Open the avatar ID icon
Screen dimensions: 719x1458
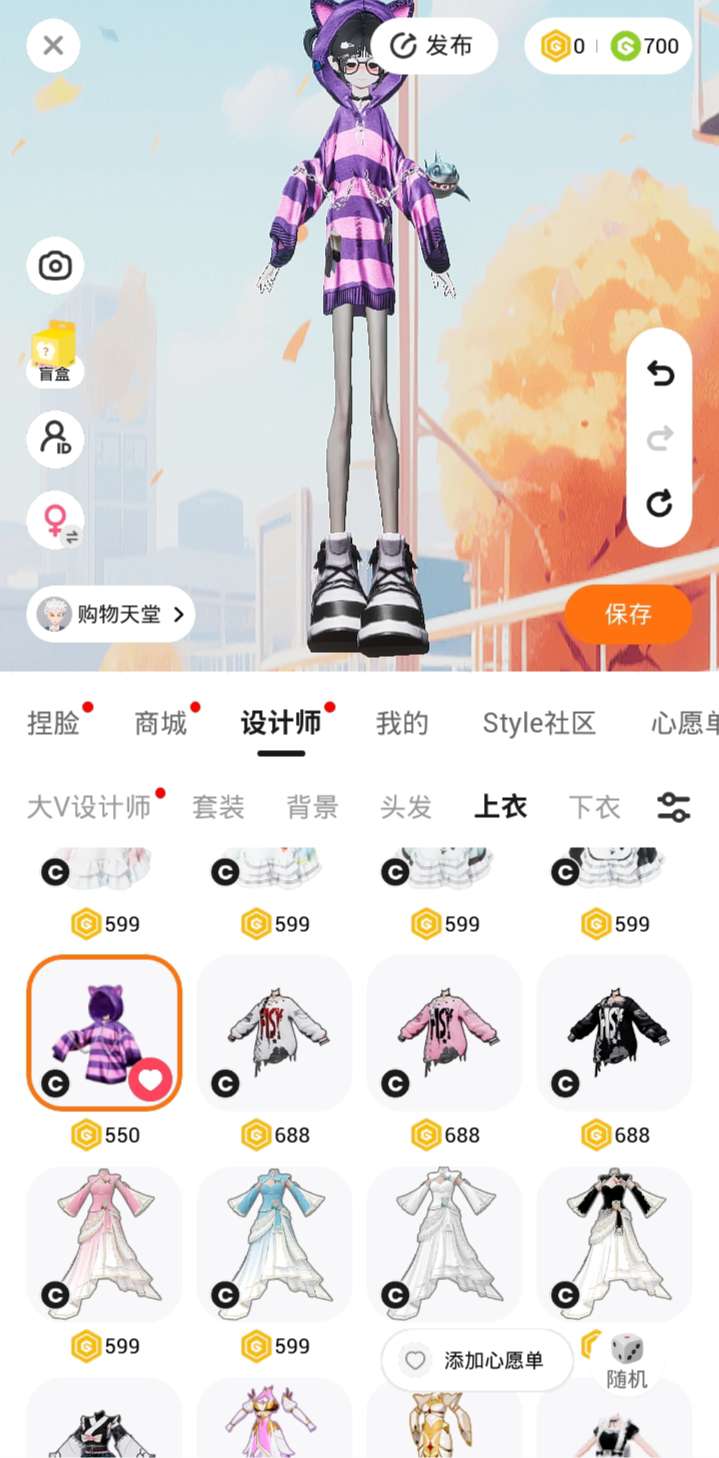(x=55, y=438)
